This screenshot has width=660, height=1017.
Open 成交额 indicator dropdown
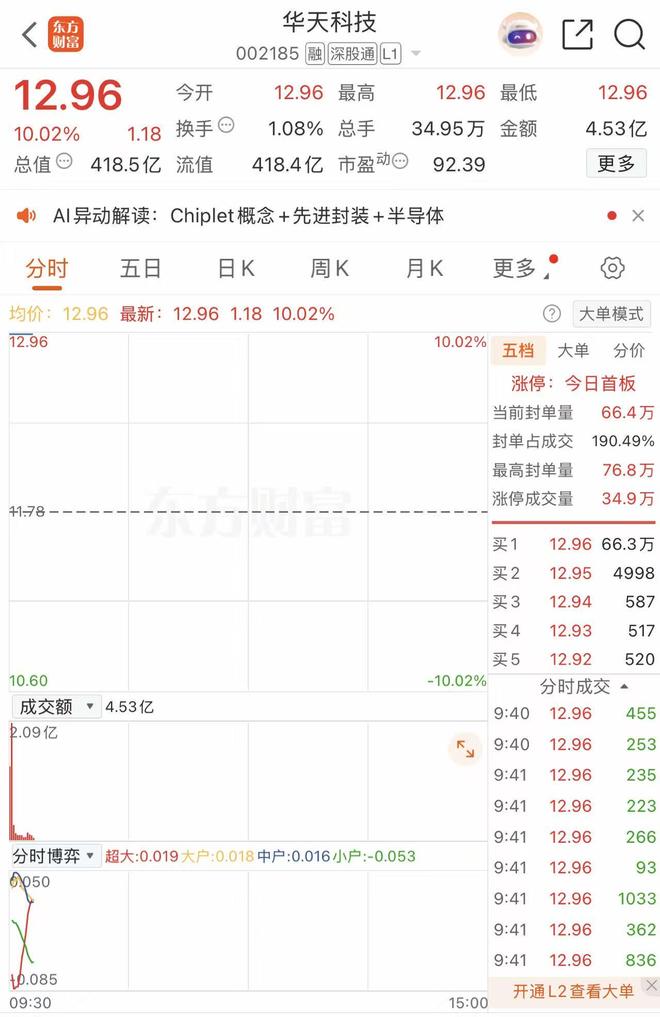pyautogui.click(x=55, y=707)
